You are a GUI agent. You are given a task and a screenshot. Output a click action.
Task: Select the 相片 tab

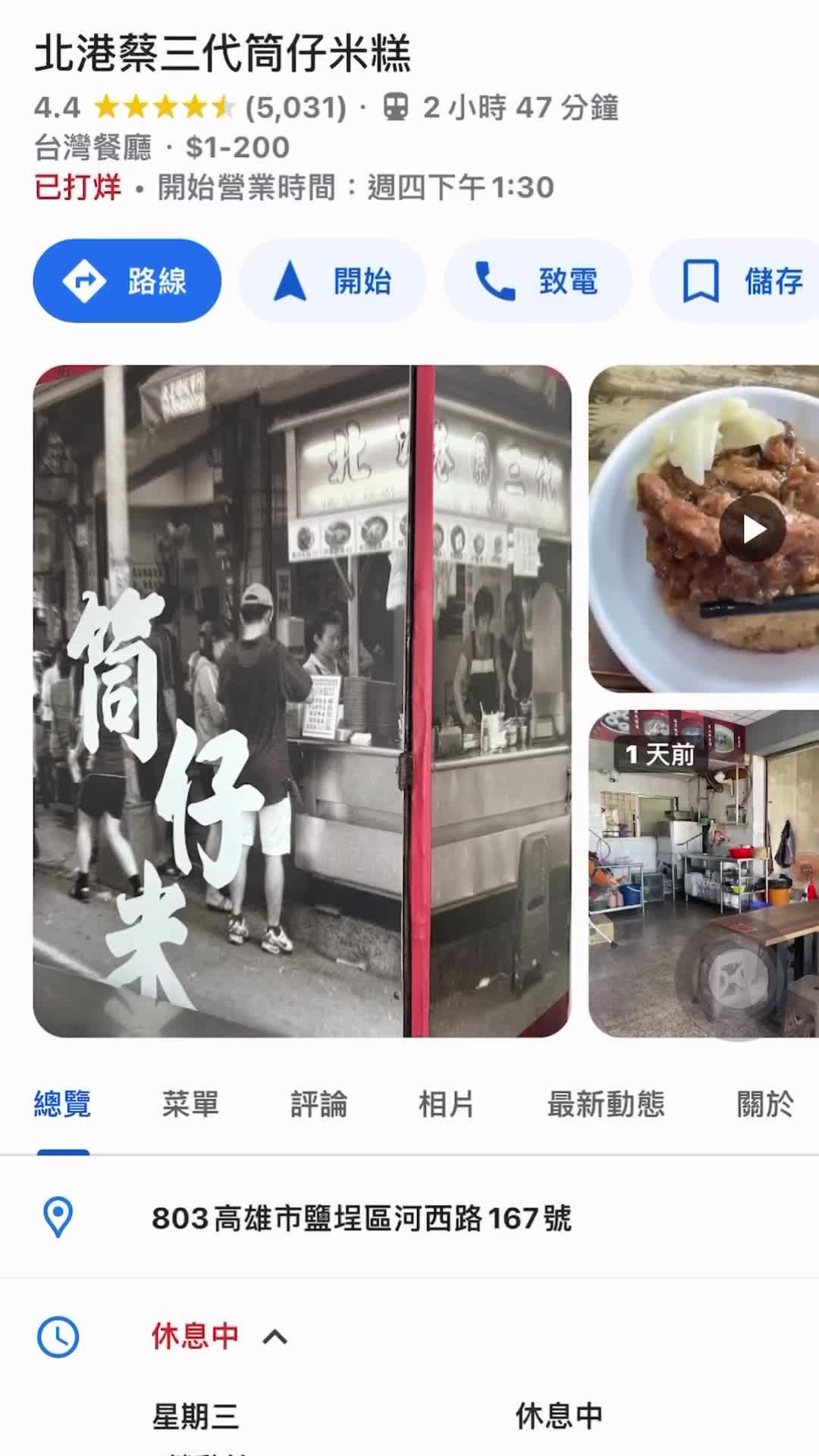click(447, 1104)
